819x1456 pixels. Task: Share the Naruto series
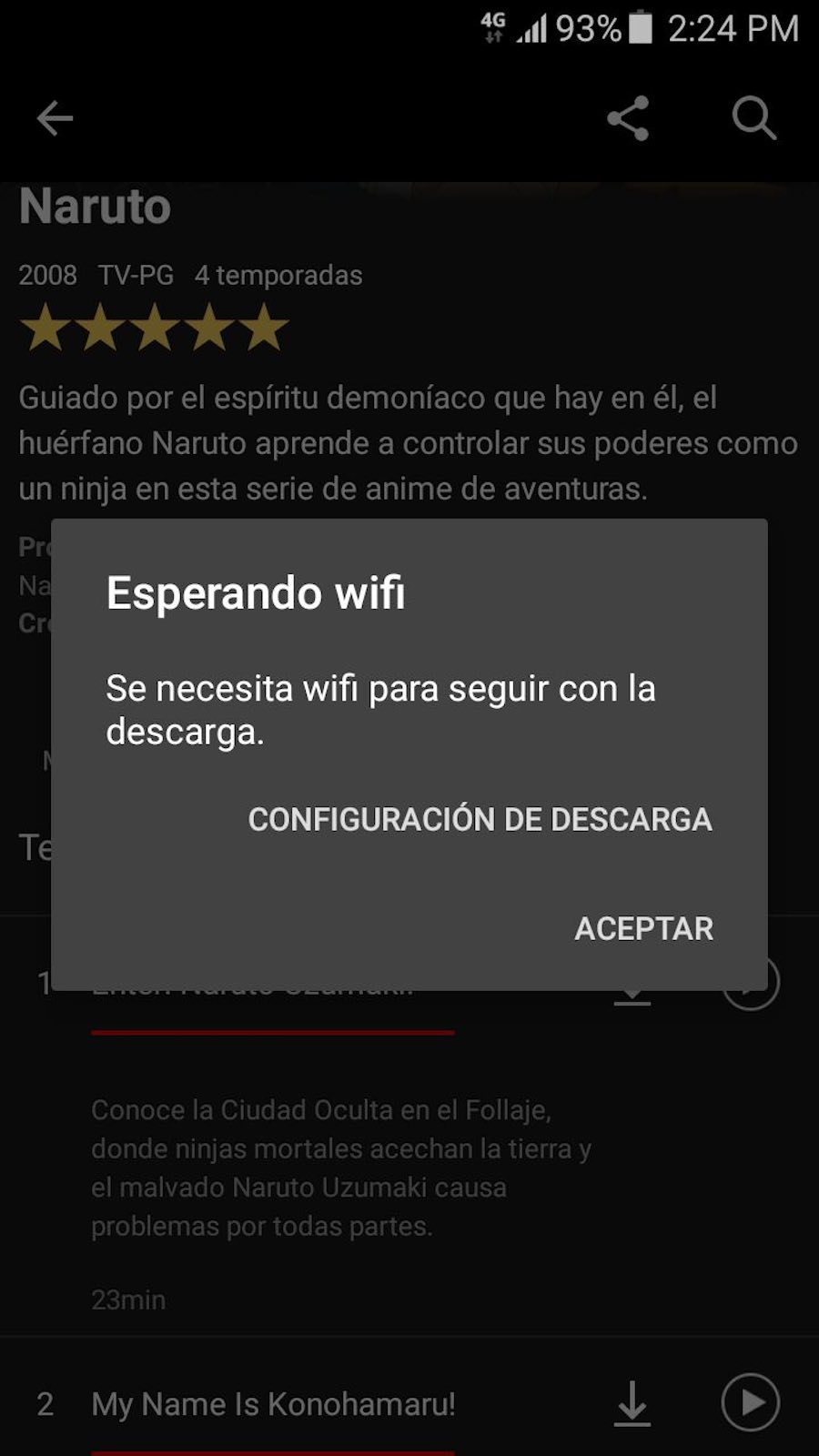point(628,118)
